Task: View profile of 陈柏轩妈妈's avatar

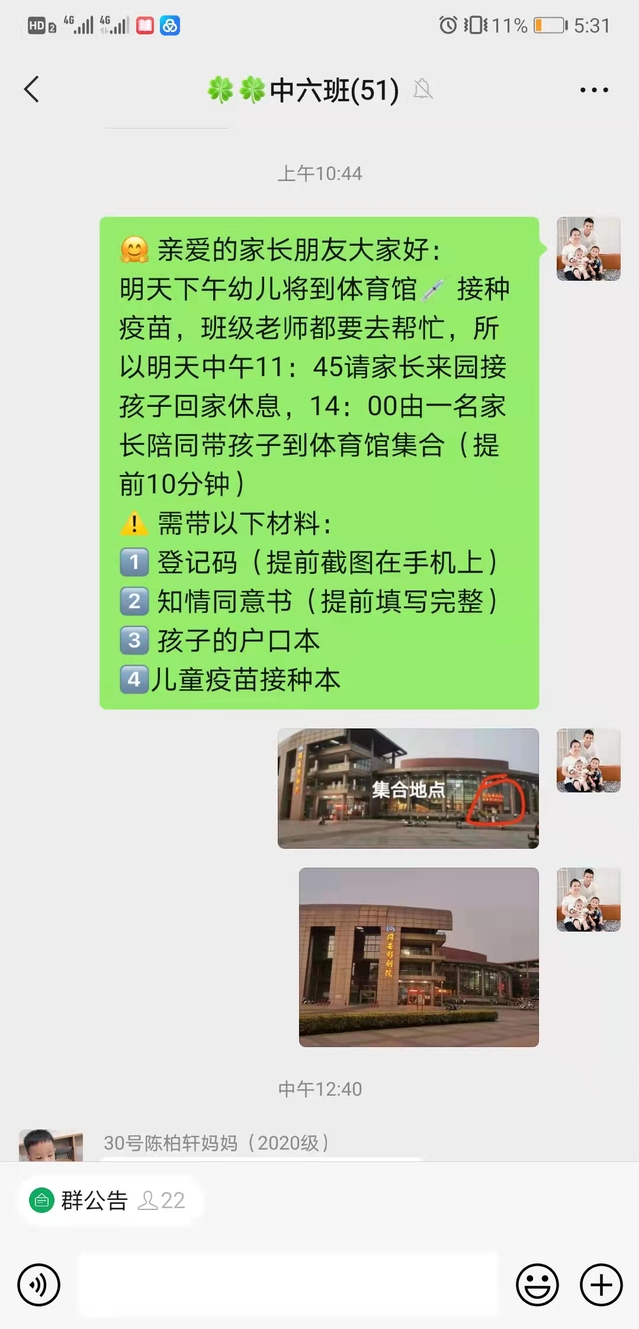Action: pos(51,1146)
